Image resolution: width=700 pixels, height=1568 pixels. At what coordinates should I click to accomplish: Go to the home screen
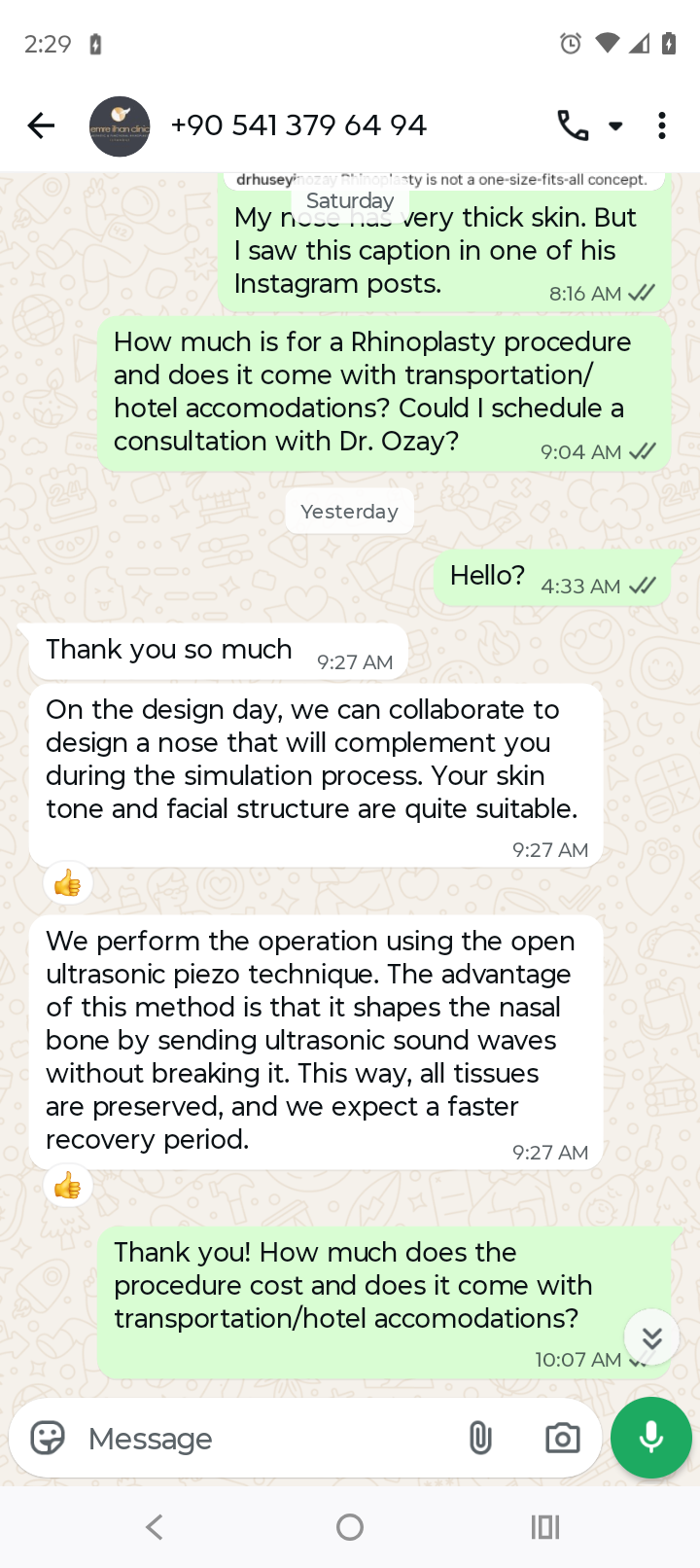[350, 1527]
